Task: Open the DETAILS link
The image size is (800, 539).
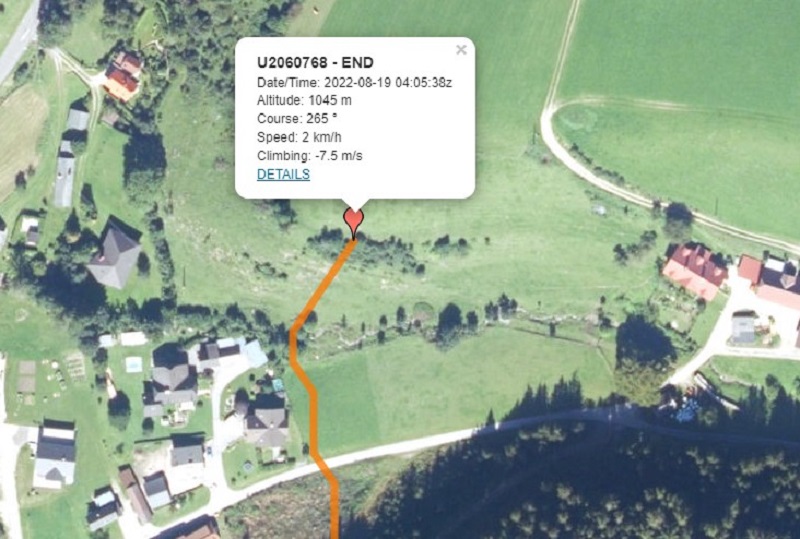Action: tap(283, 174)
